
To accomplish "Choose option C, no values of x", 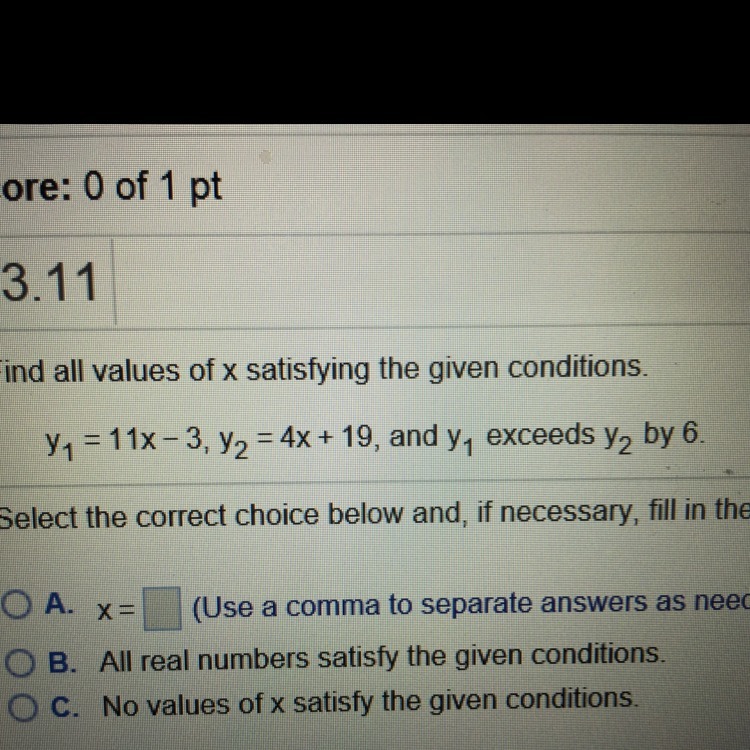I will pos(22,707).
